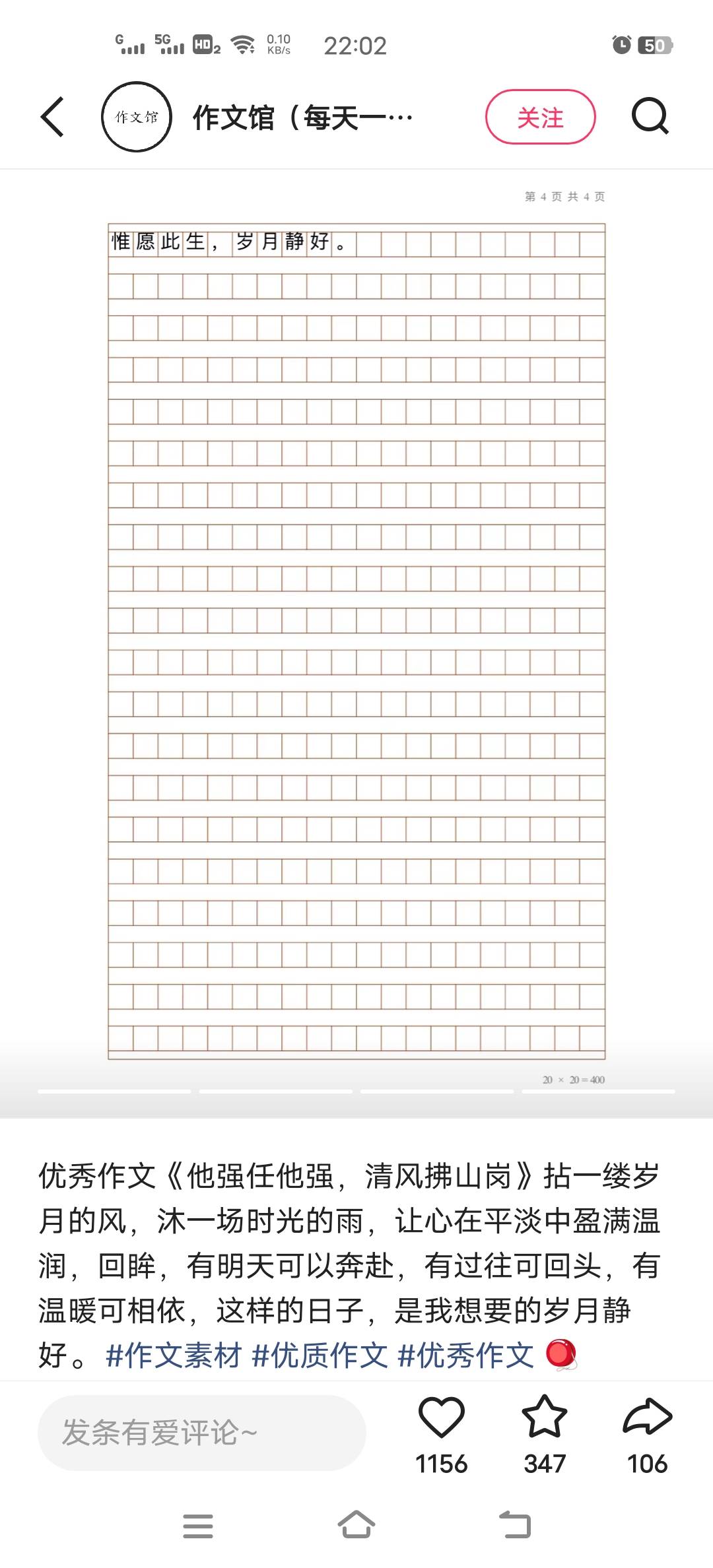Open the essay paper image
Image resolution: width=713 pixels, height=1568 pixels.
[356, 640]
